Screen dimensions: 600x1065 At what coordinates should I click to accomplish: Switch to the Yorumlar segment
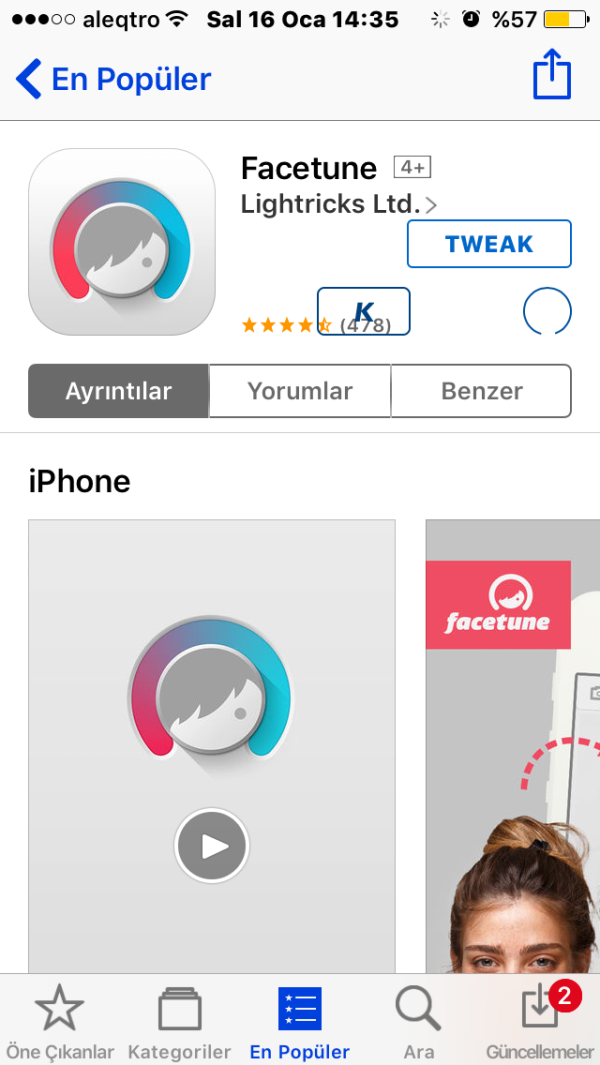pos(300,391)
